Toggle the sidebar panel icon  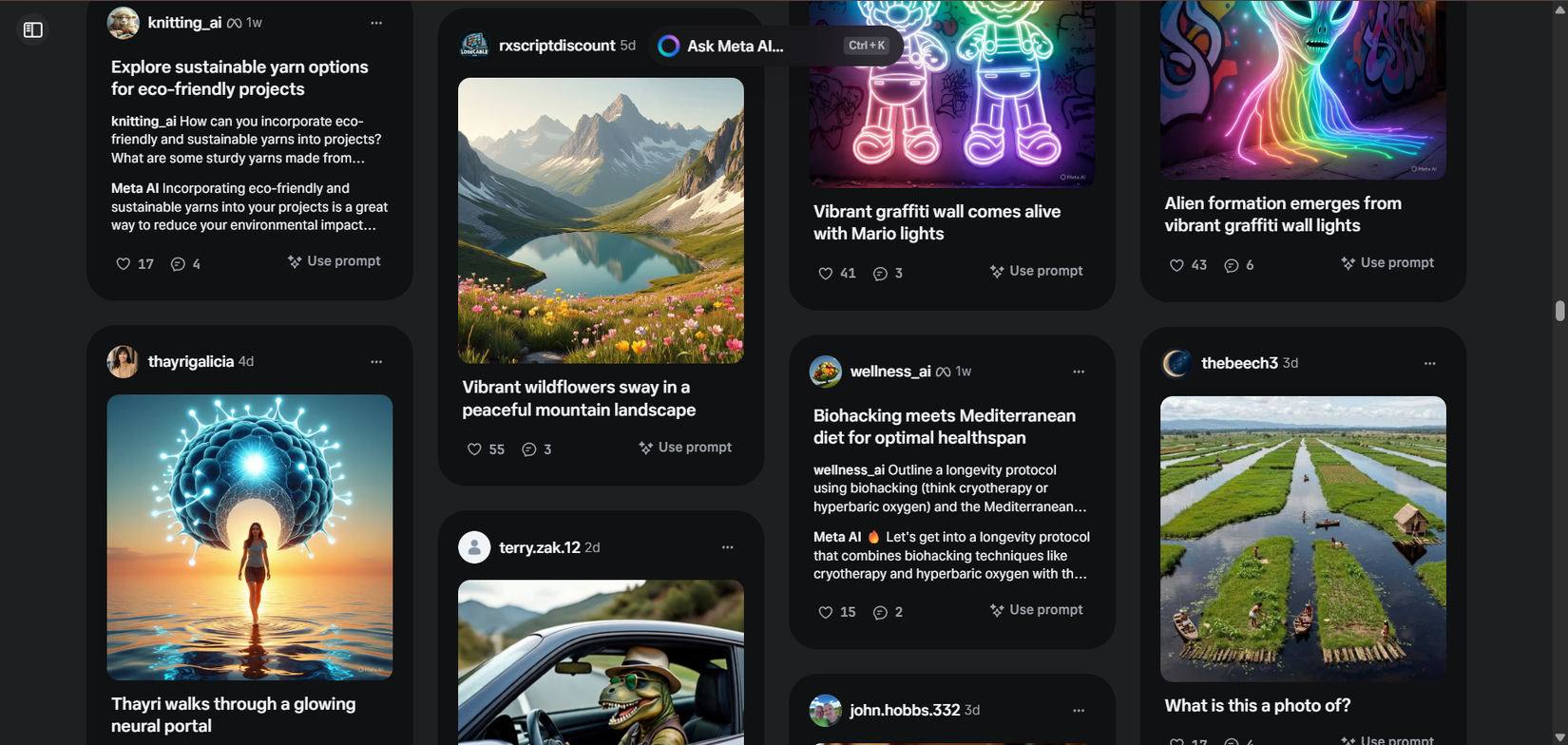[x=33, y=30]
